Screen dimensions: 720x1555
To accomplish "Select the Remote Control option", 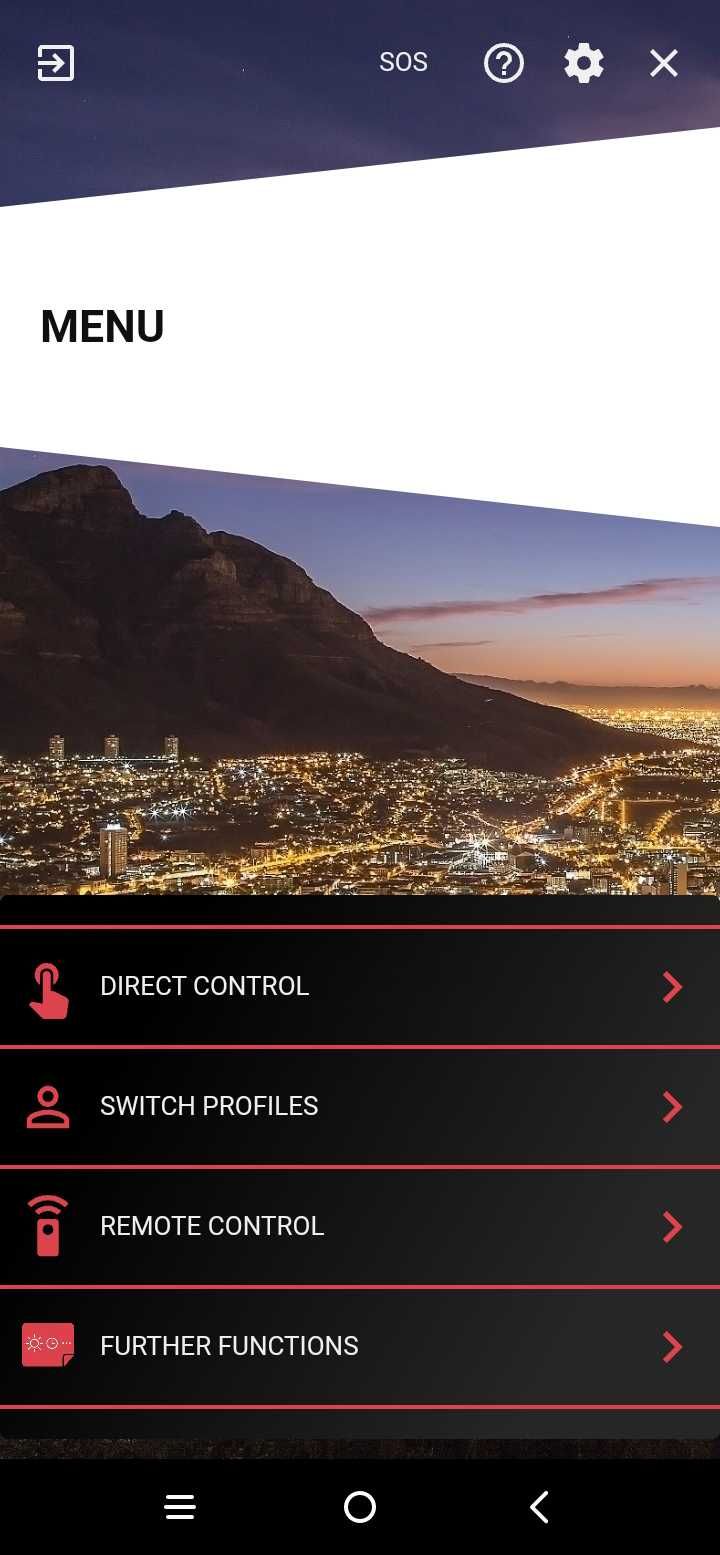I will point(360,1227).
